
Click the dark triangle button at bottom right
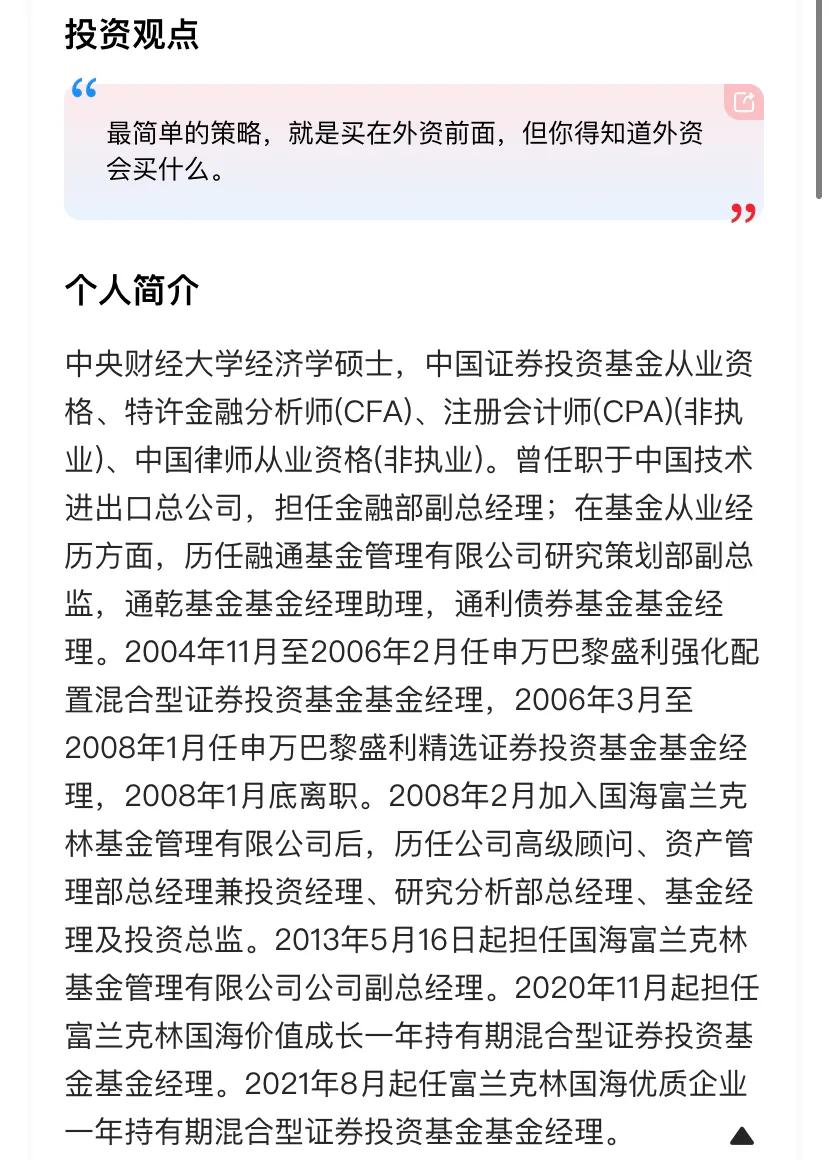click(743, 1133)
